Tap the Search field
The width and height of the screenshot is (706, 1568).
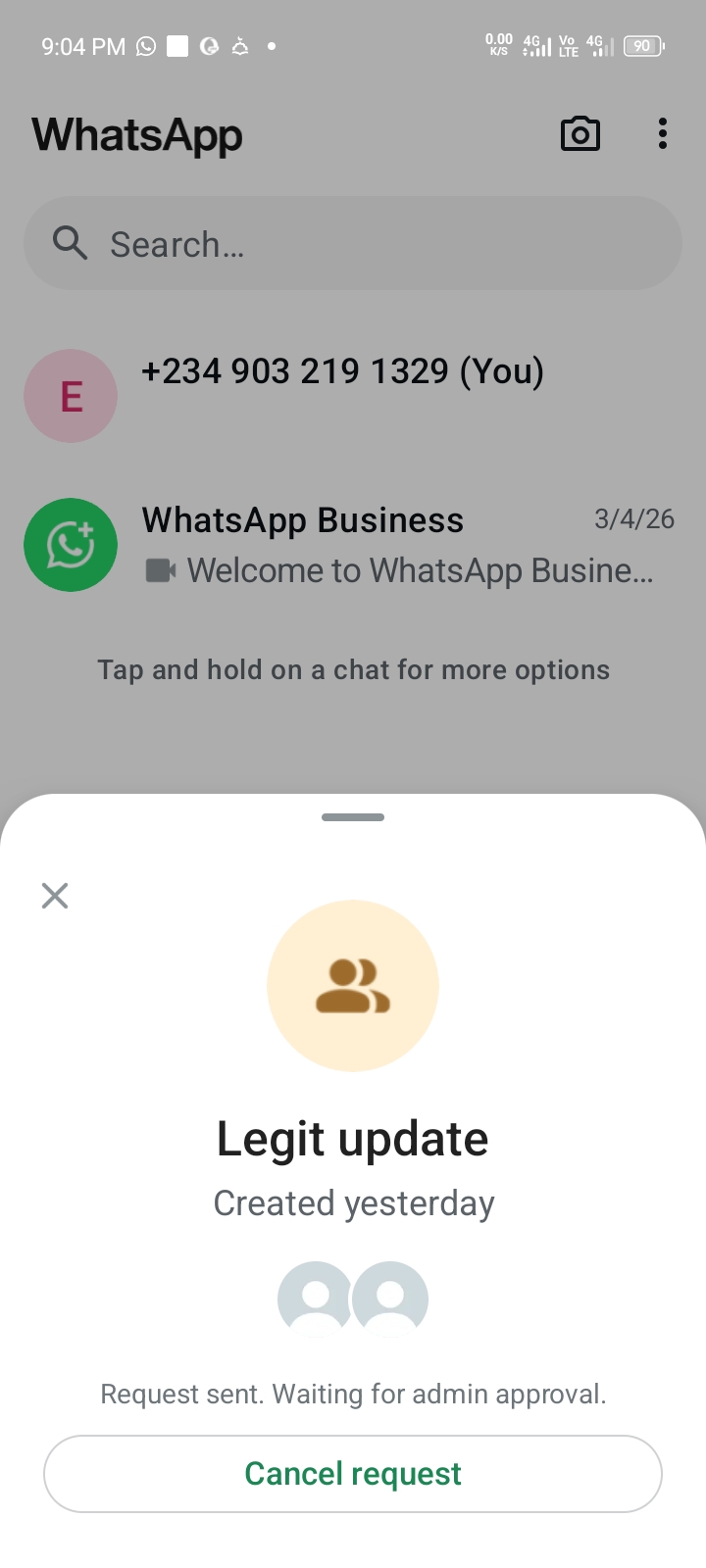click(353, 243)
